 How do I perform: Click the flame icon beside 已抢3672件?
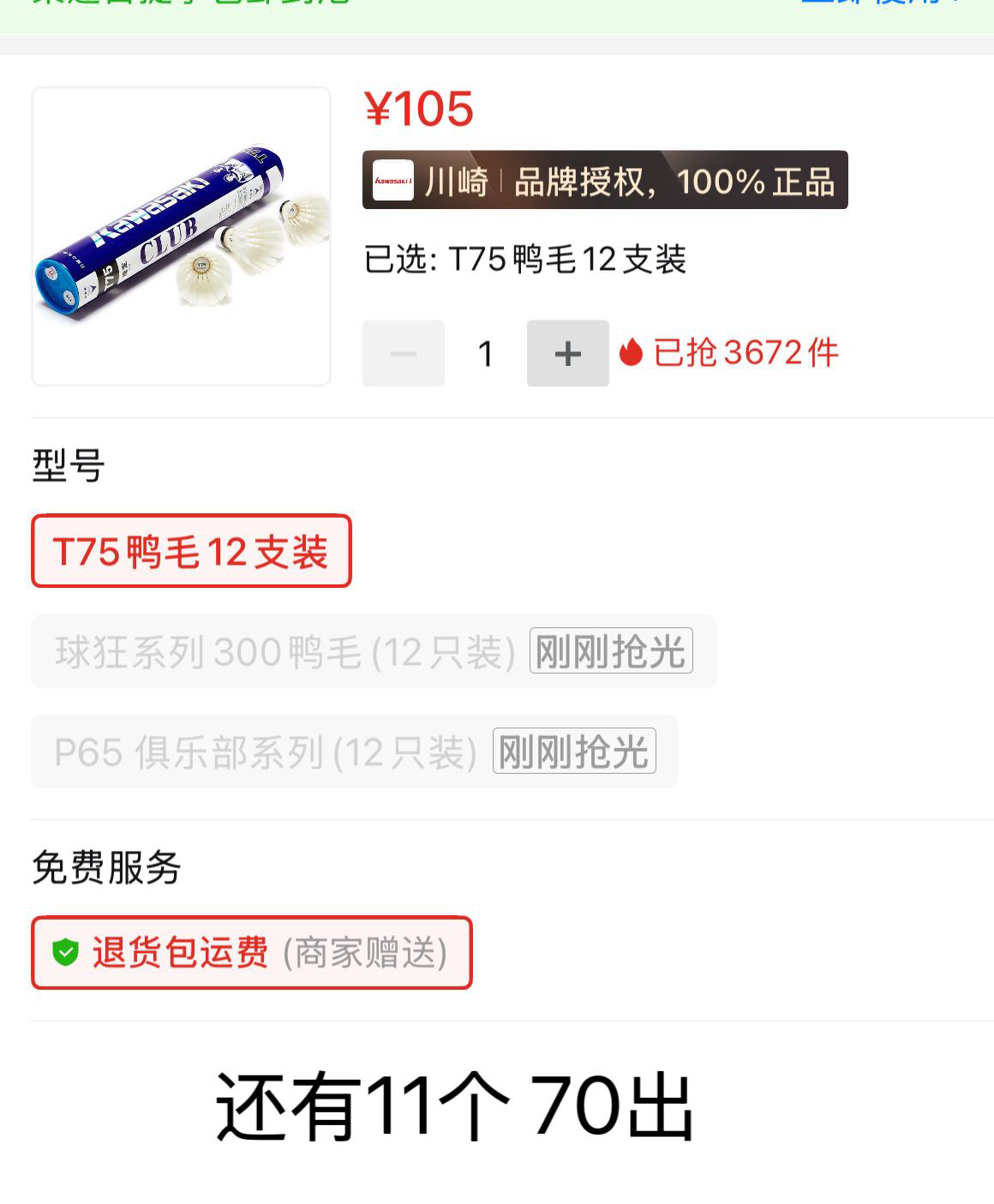(x=632, y=351)
